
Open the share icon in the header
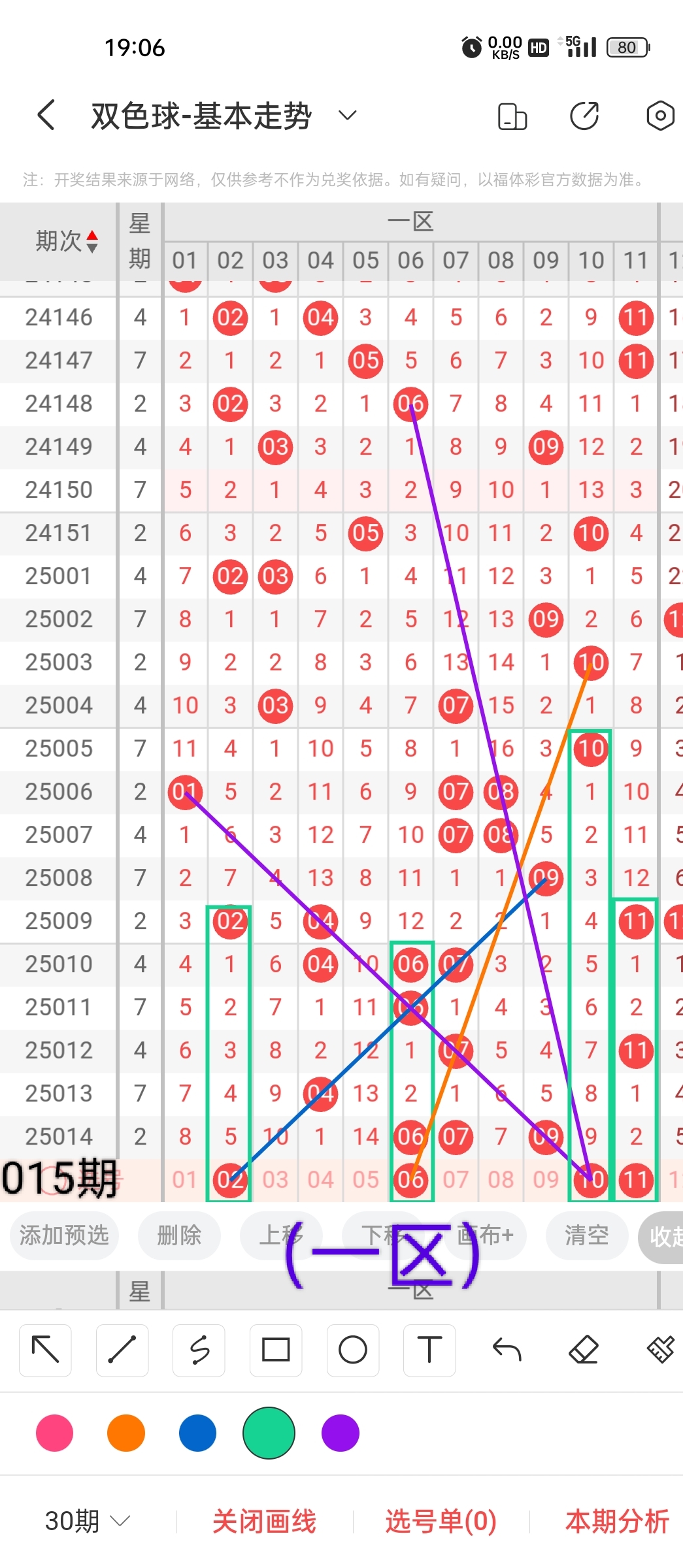pos(584,116)
